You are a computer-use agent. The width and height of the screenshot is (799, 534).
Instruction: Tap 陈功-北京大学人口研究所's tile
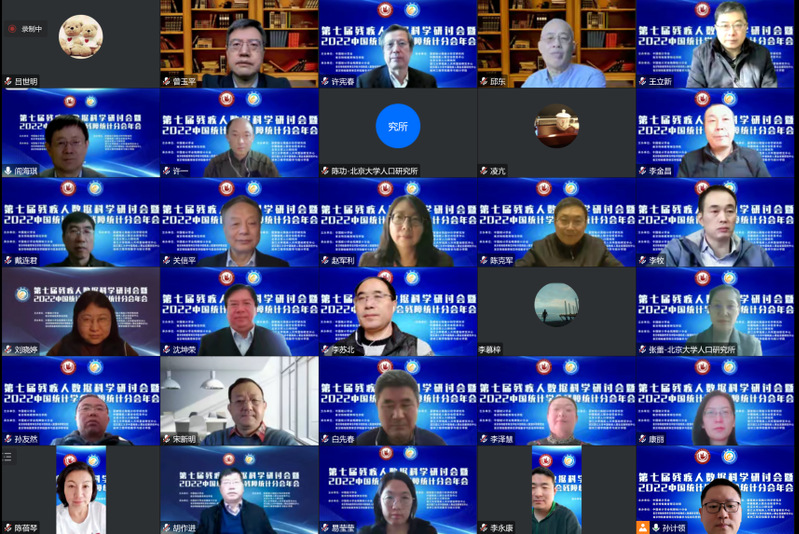point(398,132)
